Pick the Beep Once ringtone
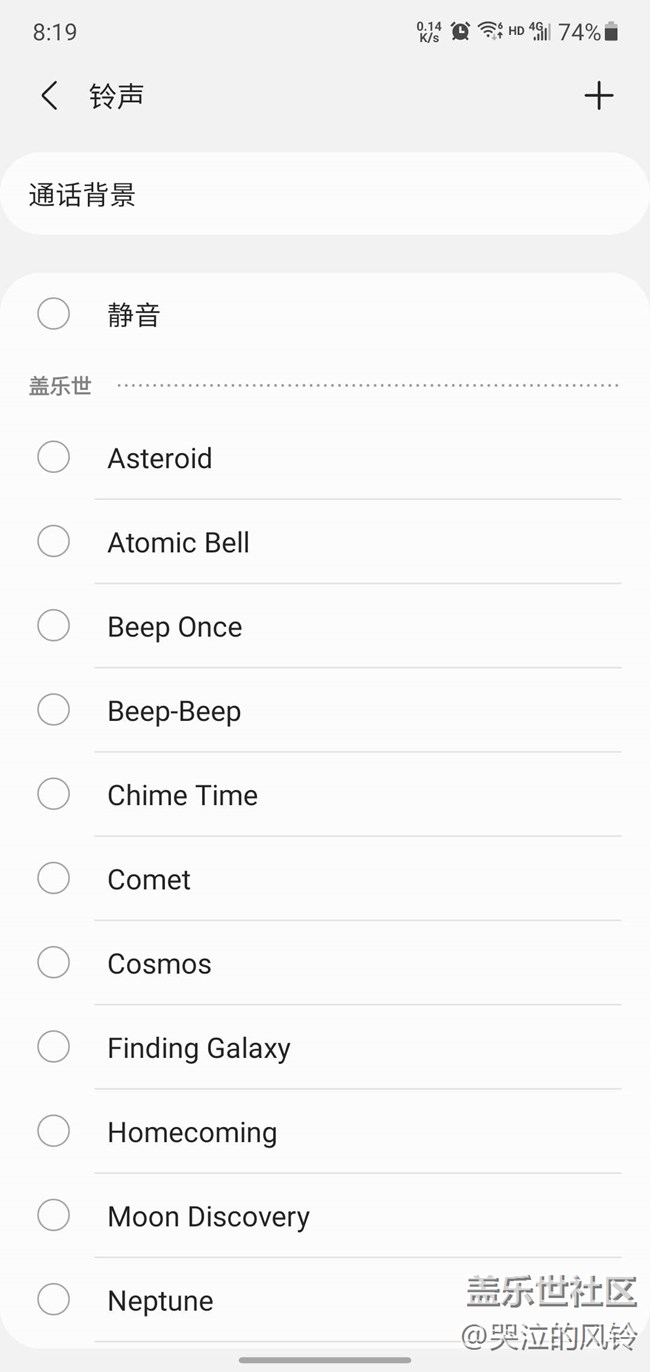The image size is (650, 1372). (x=54, y=626)
